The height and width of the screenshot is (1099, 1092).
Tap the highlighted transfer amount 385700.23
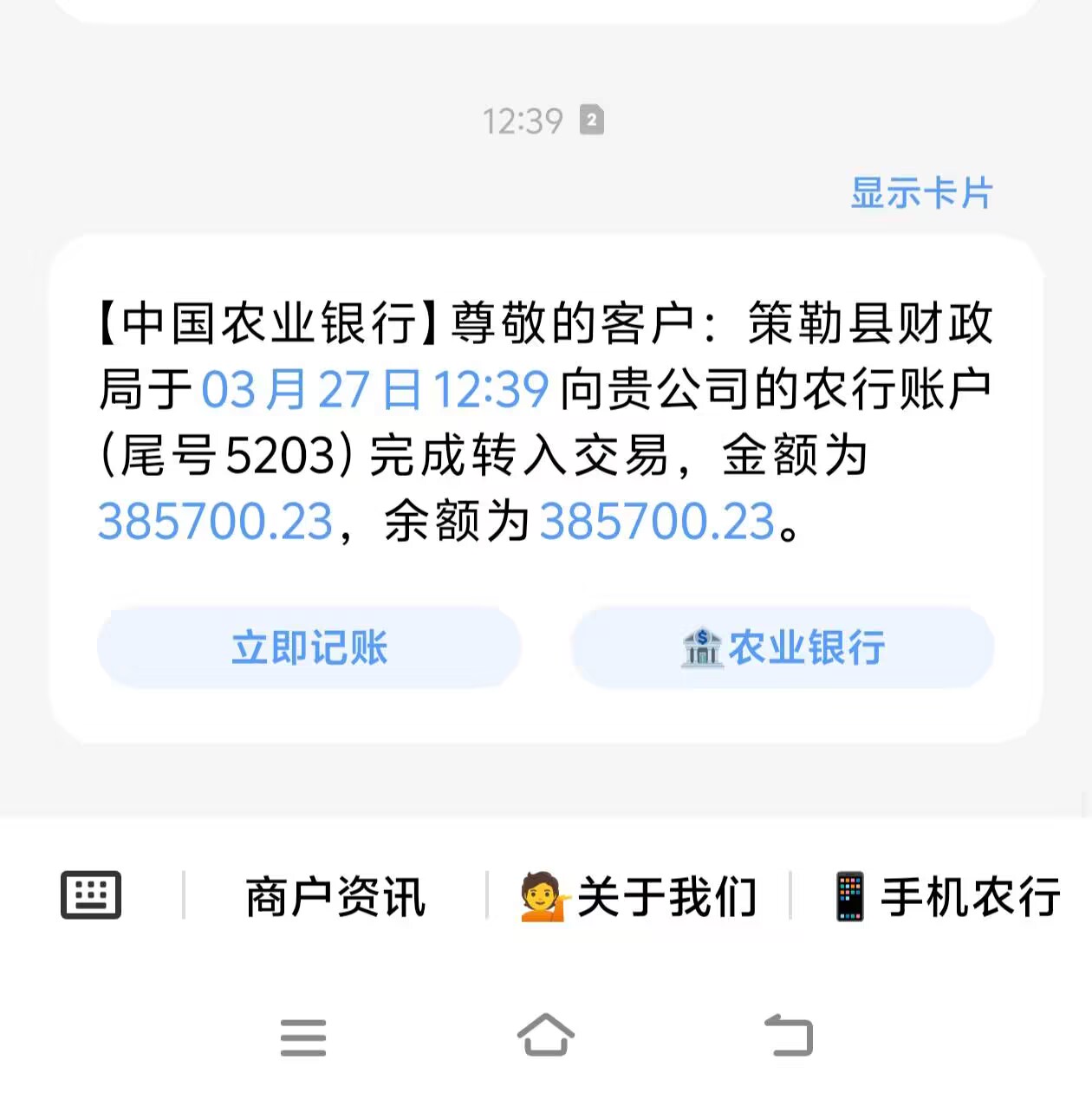(x=215, y=522)
